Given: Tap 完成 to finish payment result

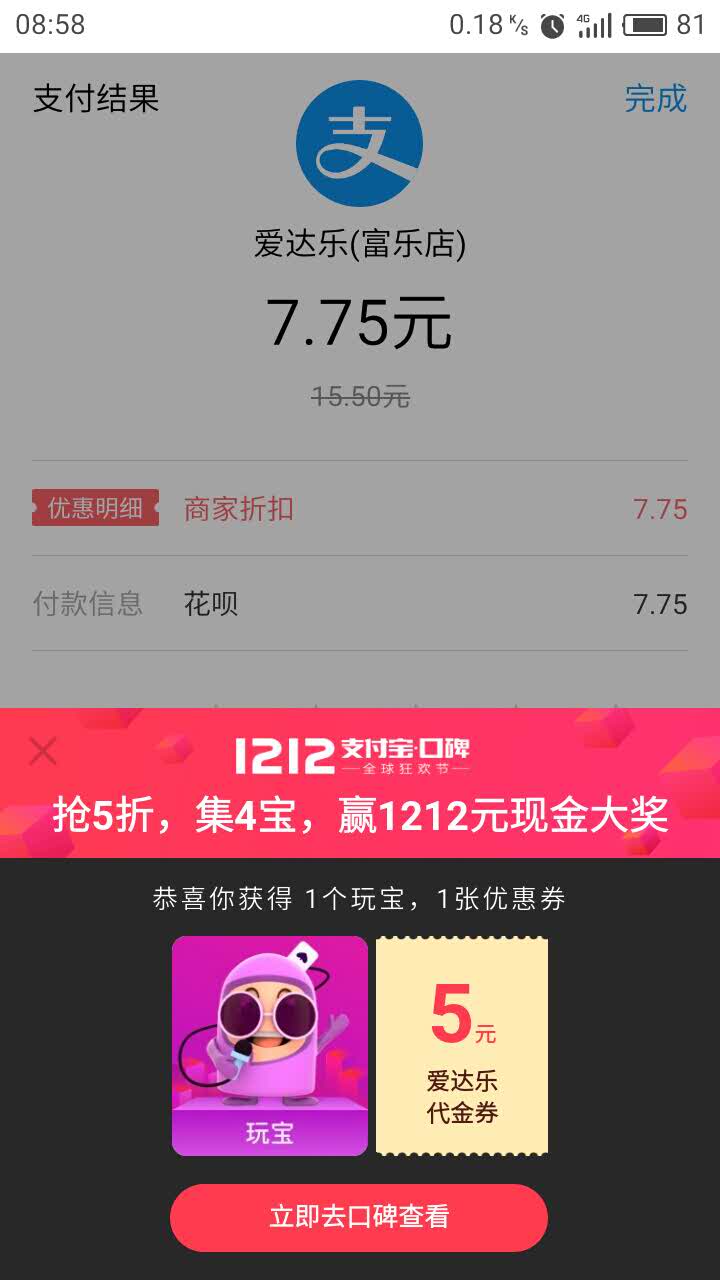Looking at the screenshot, I should point(655,99).
